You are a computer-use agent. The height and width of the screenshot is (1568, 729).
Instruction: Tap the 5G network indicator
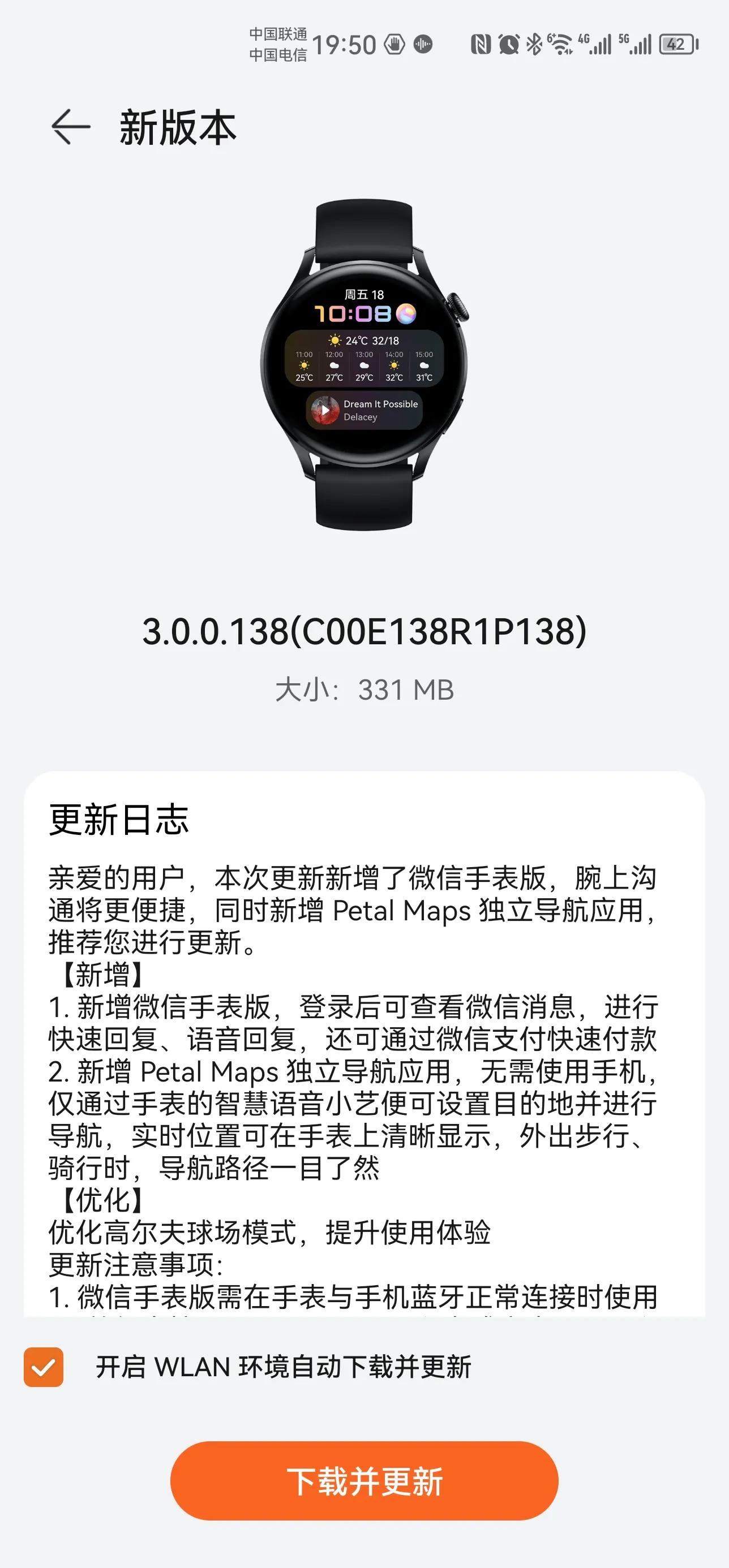point(636,44)
